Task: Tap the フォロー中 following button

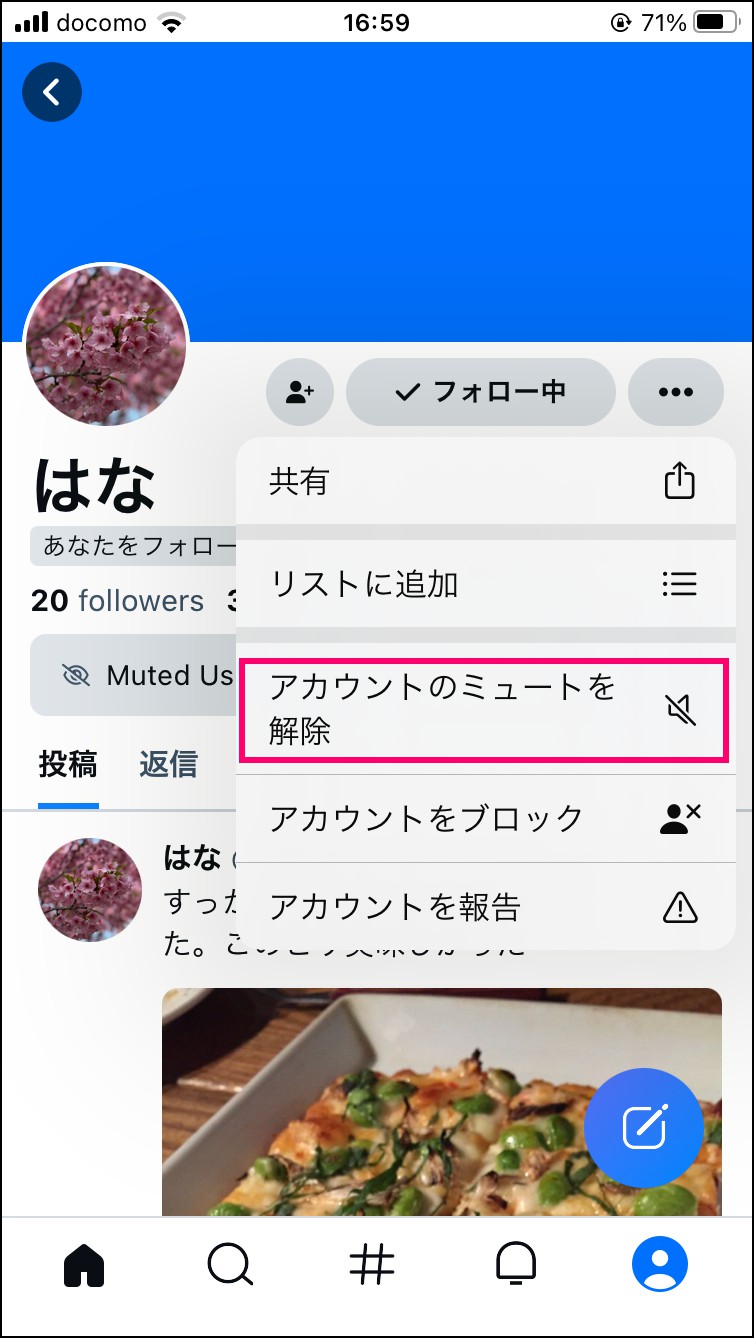Action: pyautogui.click(x=480, y=392)
